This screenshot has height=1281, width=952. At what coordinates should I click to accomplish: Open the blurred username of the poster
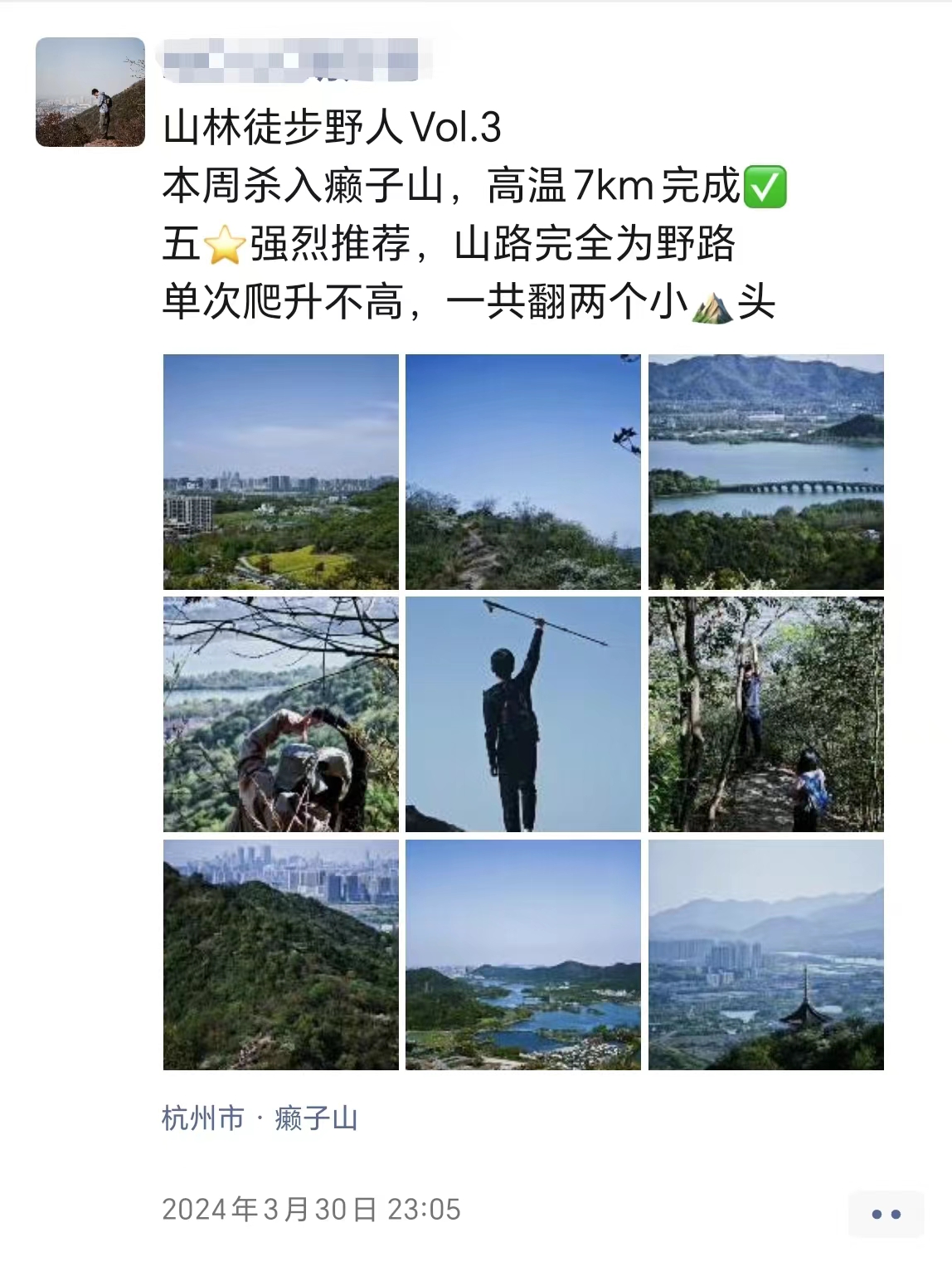coord(290,61)
